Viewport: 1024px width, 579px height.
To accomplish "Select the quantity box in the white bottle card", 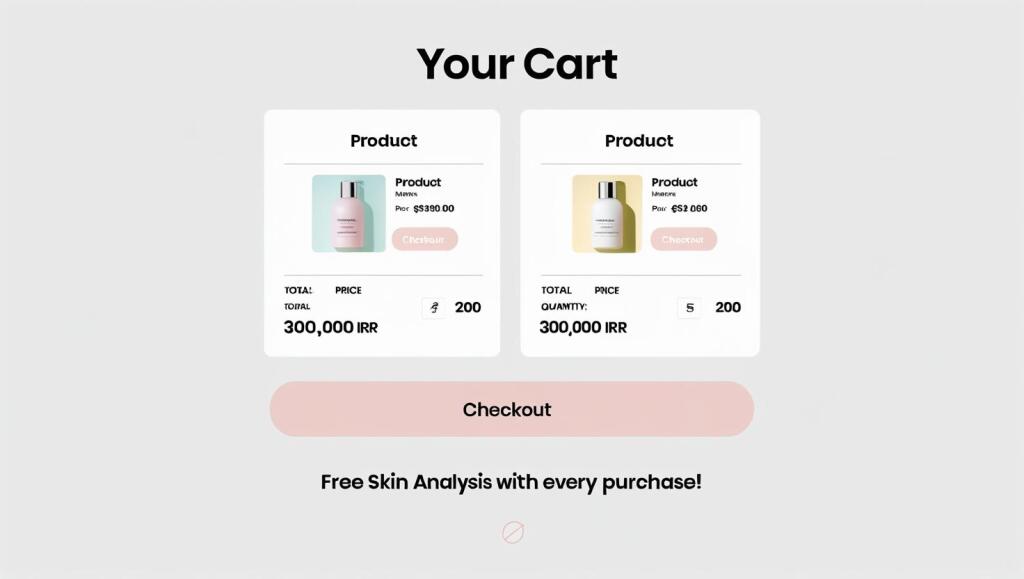I will pos(689,308).
